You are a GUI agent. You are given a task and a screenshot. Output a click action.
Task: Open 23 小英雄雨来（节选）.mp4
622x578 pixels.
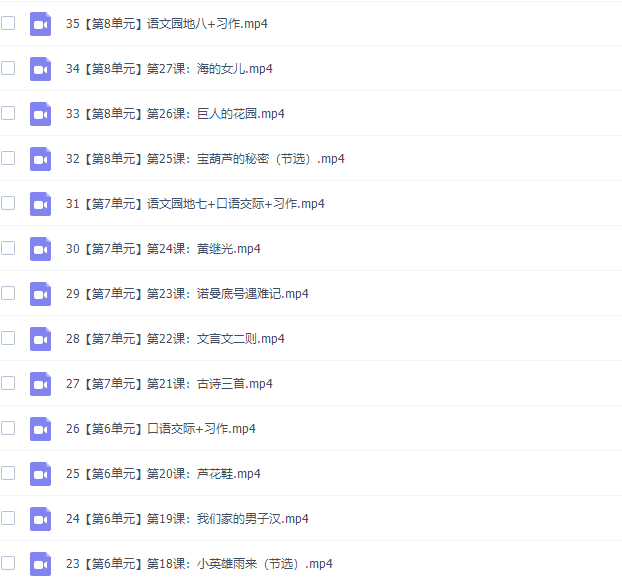point(198,563)
